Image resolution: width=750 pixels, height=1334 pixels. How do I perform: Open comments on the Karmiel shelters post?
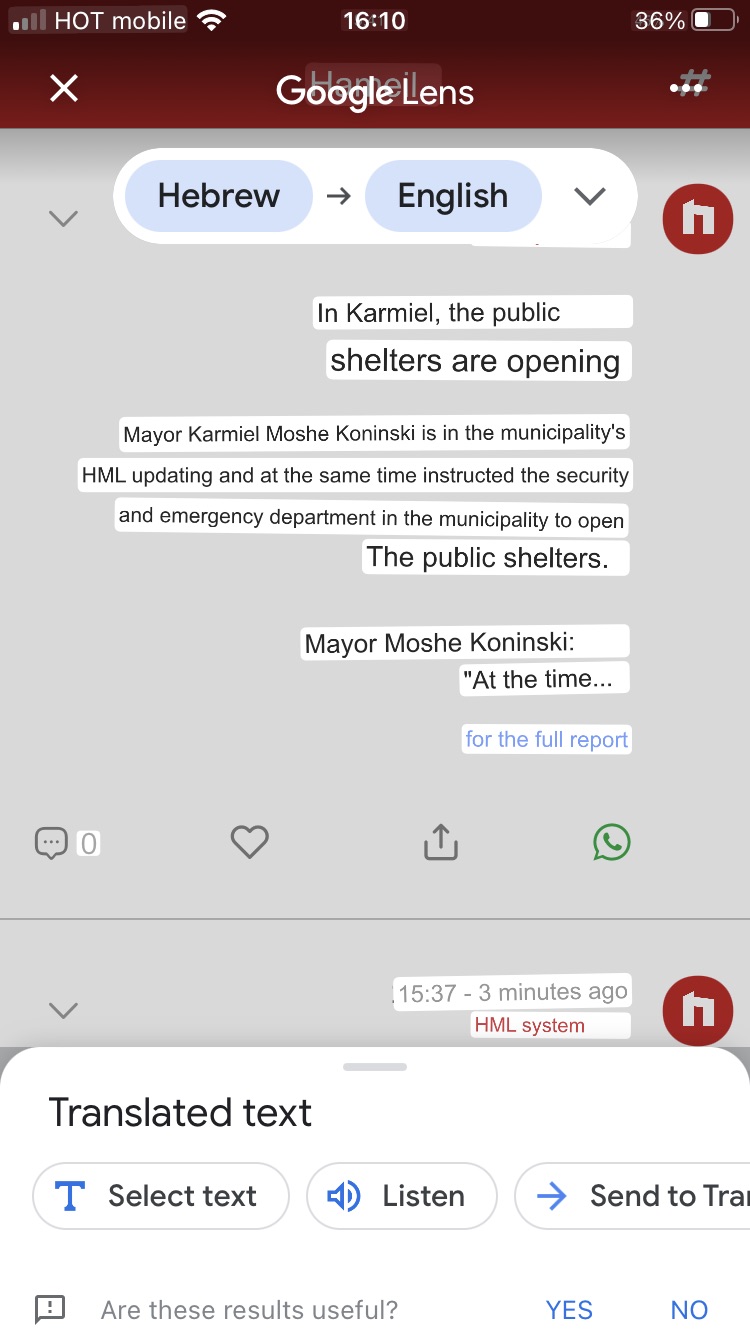tap(52, 844)
